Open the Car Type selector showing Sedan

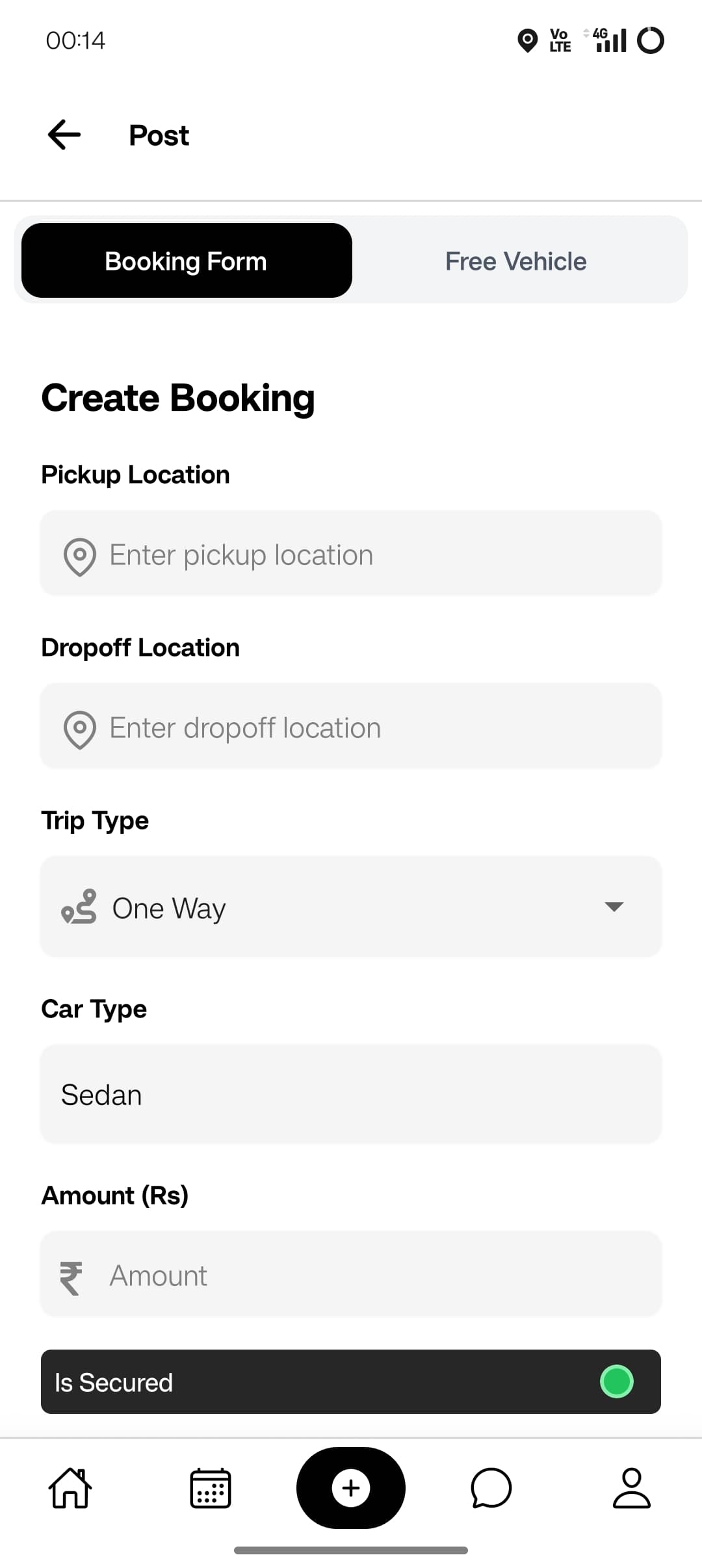(x=351, y=1094)
